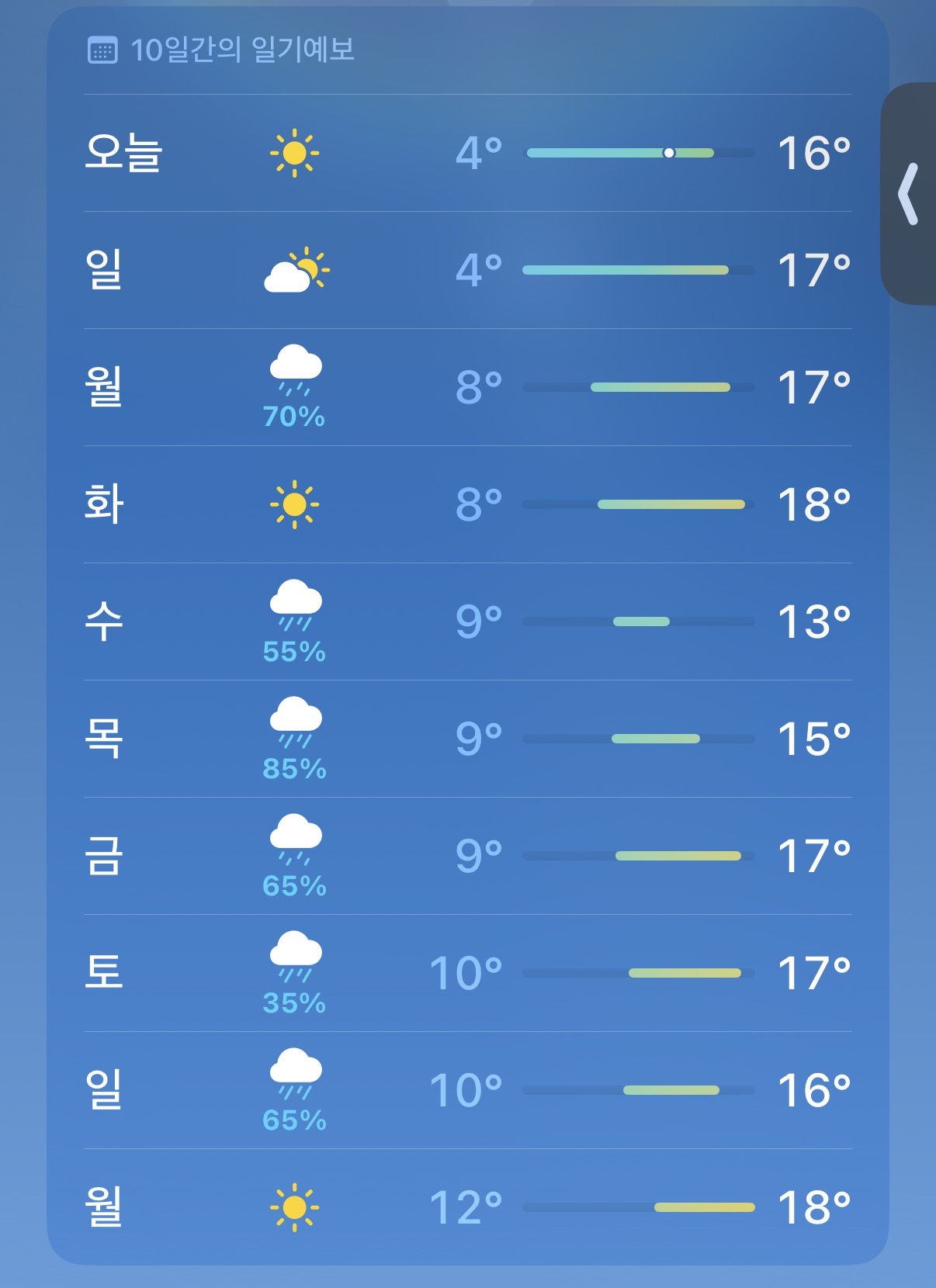Open the 8° to 17° Monday (월) 70% rain forecast

[468, 387]
